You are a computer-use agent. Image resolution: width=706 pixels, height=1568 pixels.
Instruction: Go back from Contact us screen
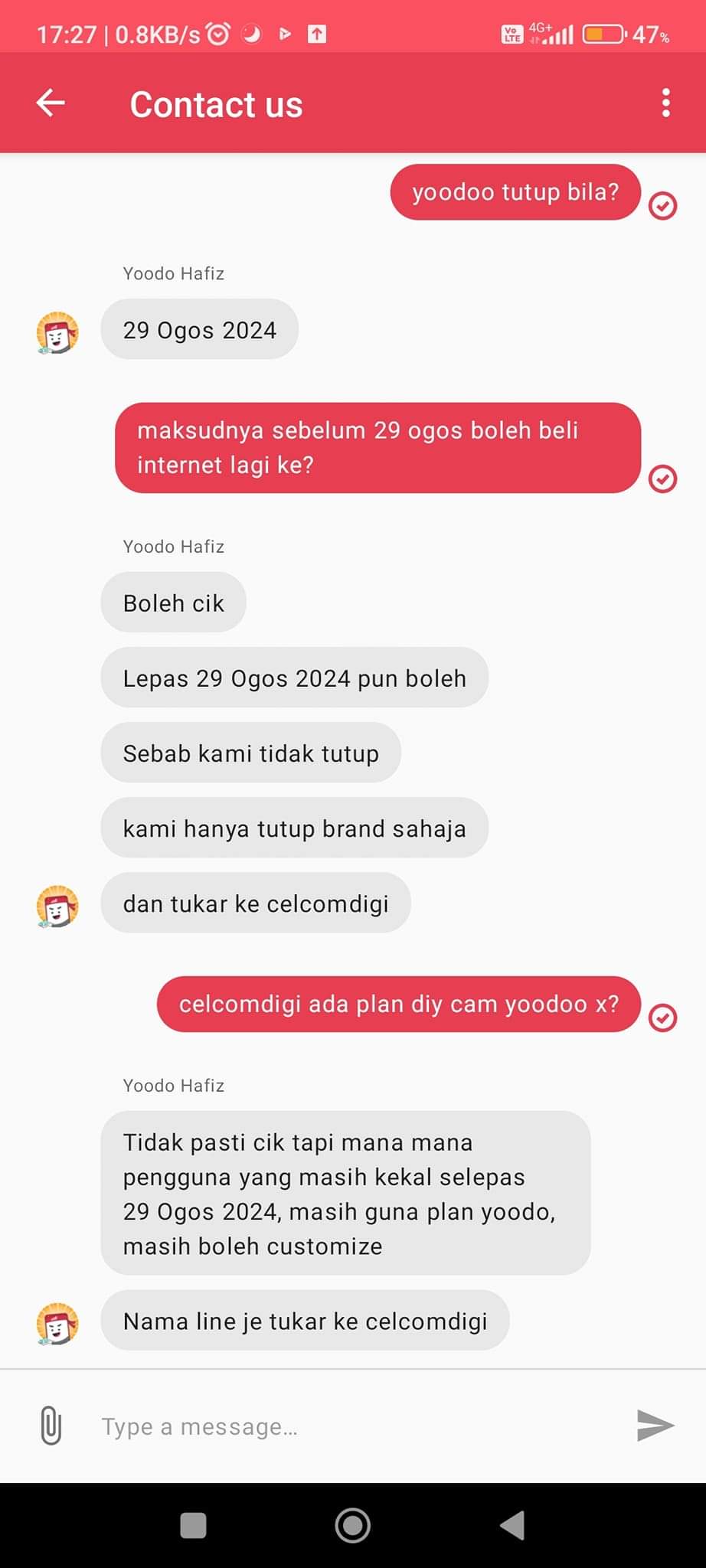coord(51,103)
